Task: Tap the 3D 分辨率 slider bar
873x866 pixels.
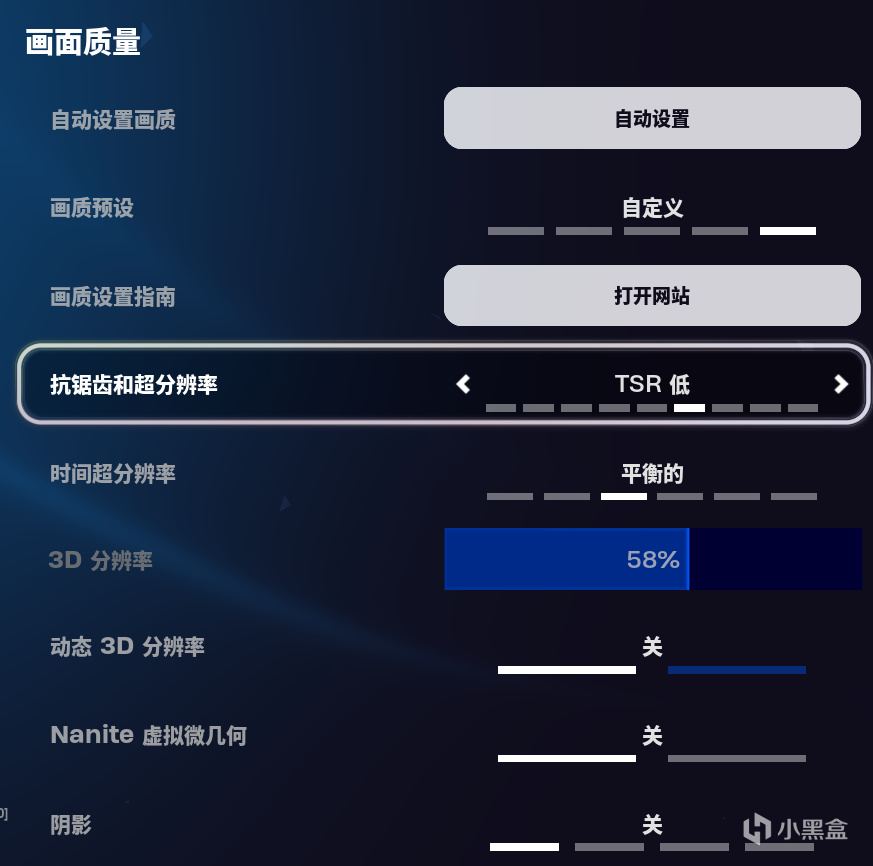Action: [x=653, y=559]
